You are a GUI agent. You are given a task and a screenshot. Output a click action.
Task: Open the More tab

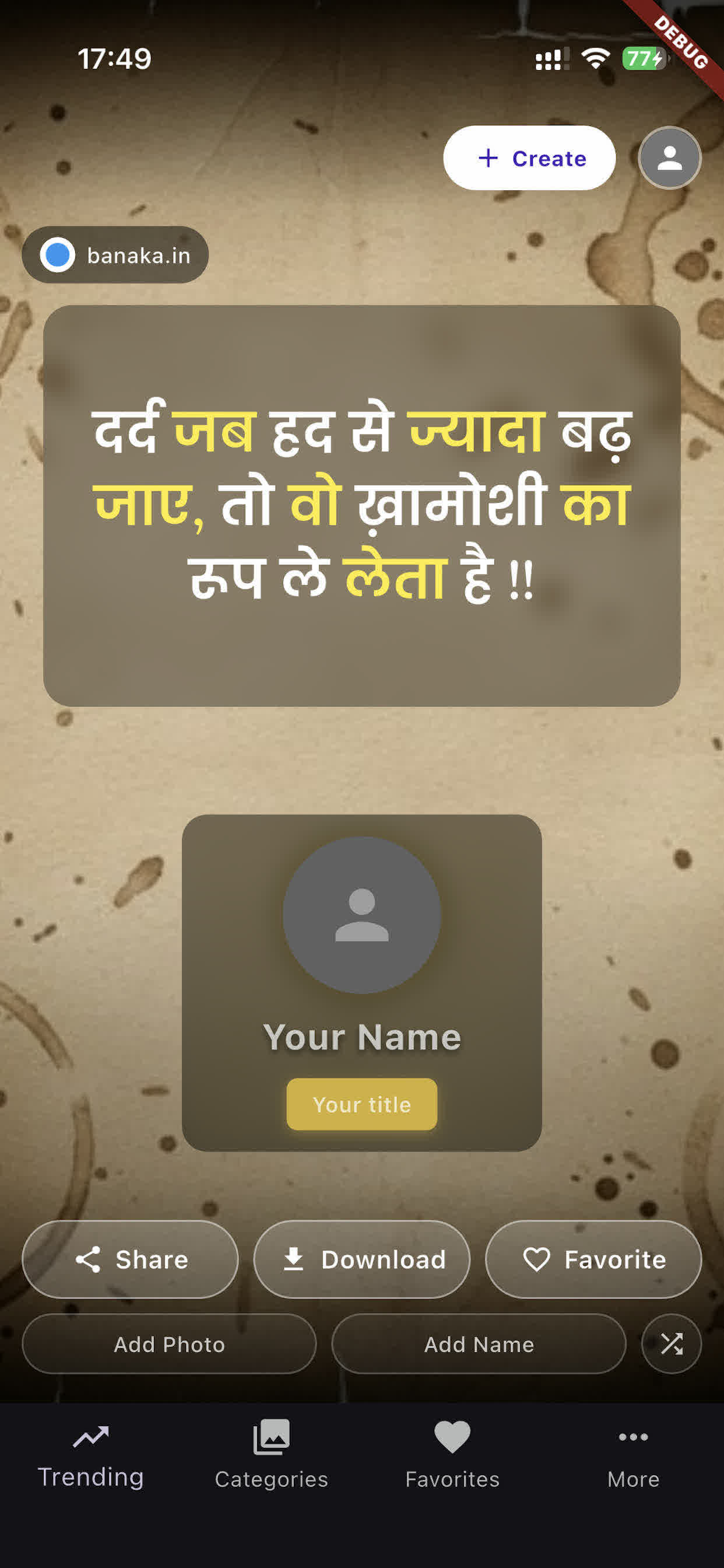pyautogui.click(x=632, y=1457)
